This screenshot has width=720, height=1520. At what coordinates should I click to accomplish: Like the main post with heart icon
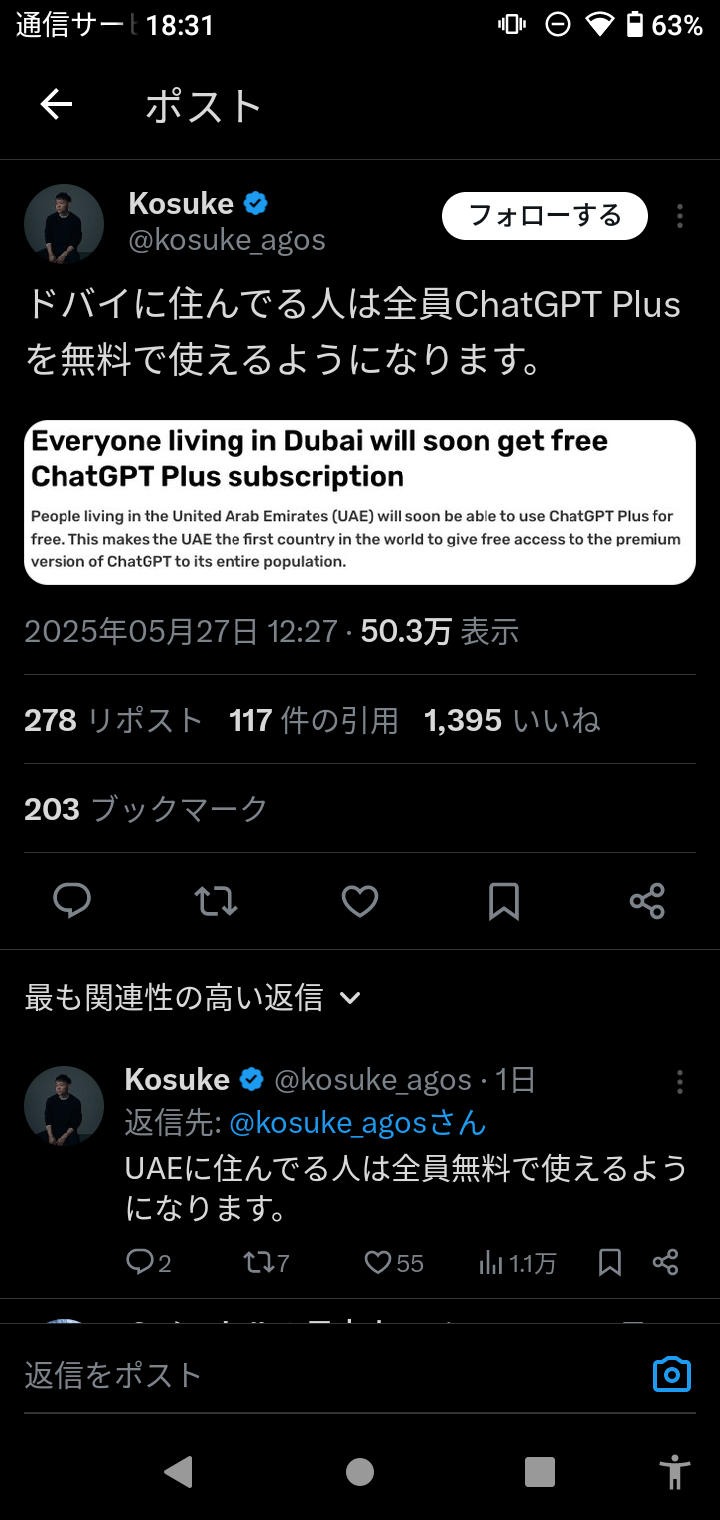360,901
